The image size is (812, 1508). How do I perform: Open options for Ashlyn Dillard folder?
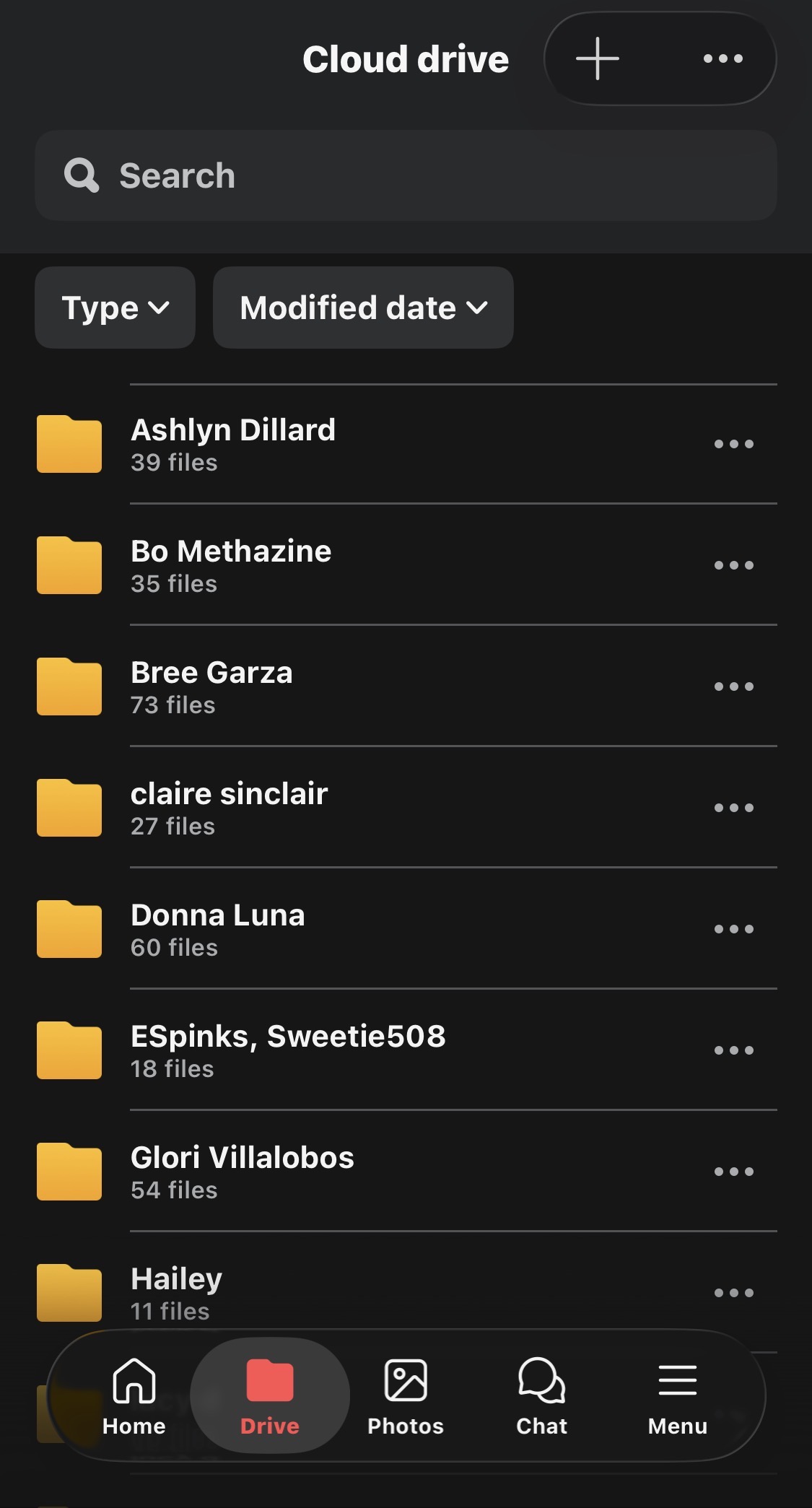click(x=733, y=444)
